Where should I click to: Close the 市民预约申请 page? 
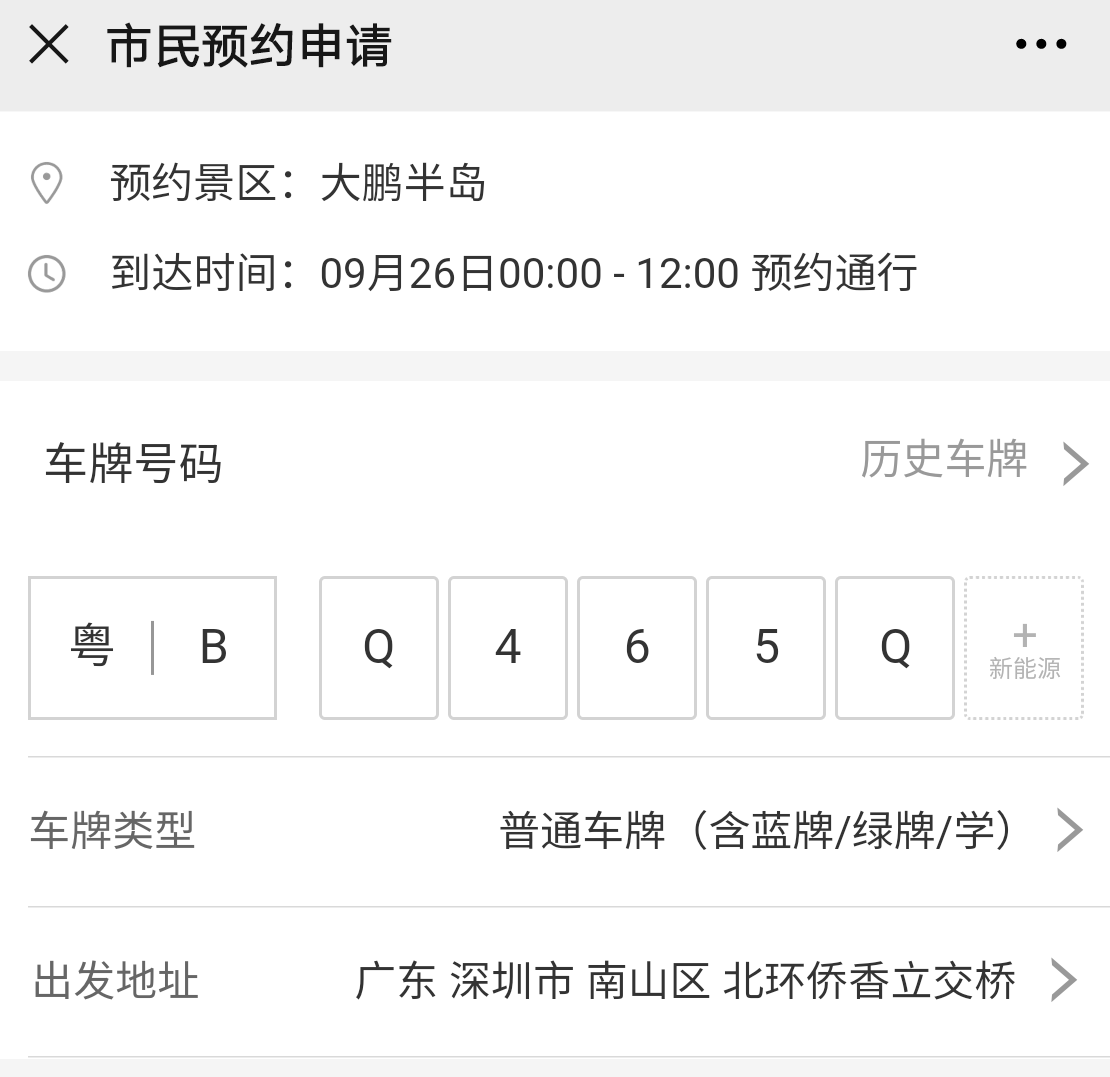(x=49, y=46)
